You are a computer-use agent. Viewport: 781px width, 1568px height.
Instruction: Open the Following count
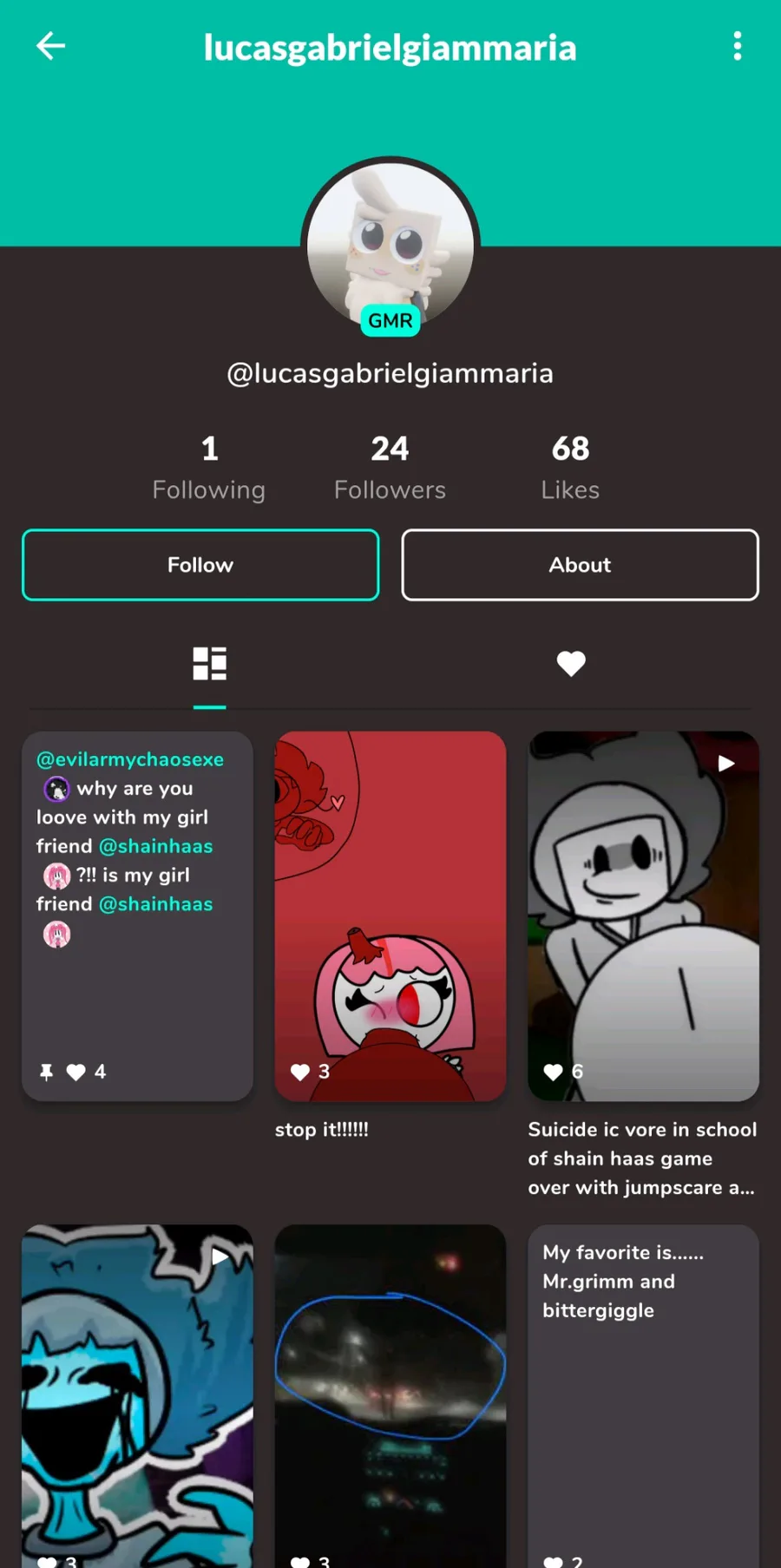[x=209, y=469]
